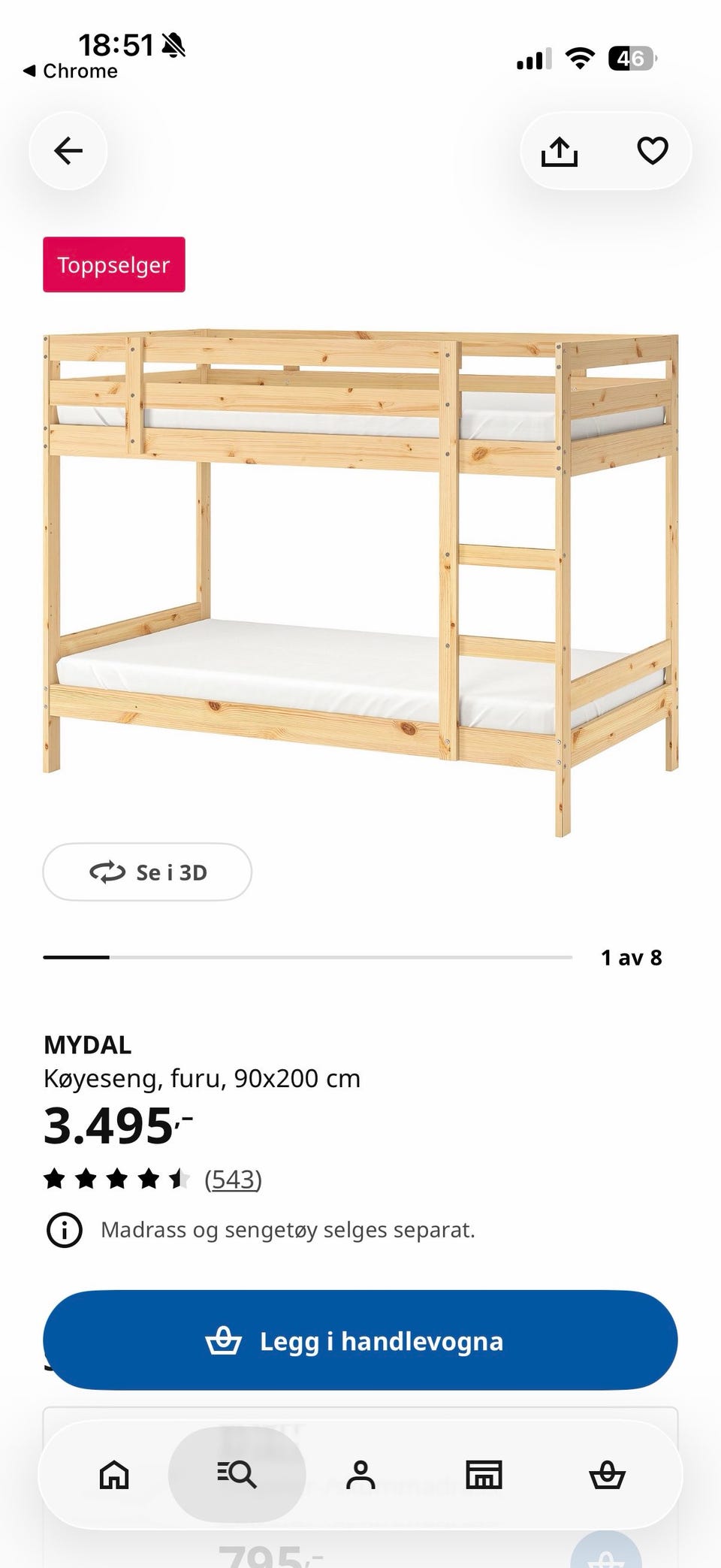Open the 543 reviews link
Viewport: 721px width, 1568px height.
point(233,1179)
